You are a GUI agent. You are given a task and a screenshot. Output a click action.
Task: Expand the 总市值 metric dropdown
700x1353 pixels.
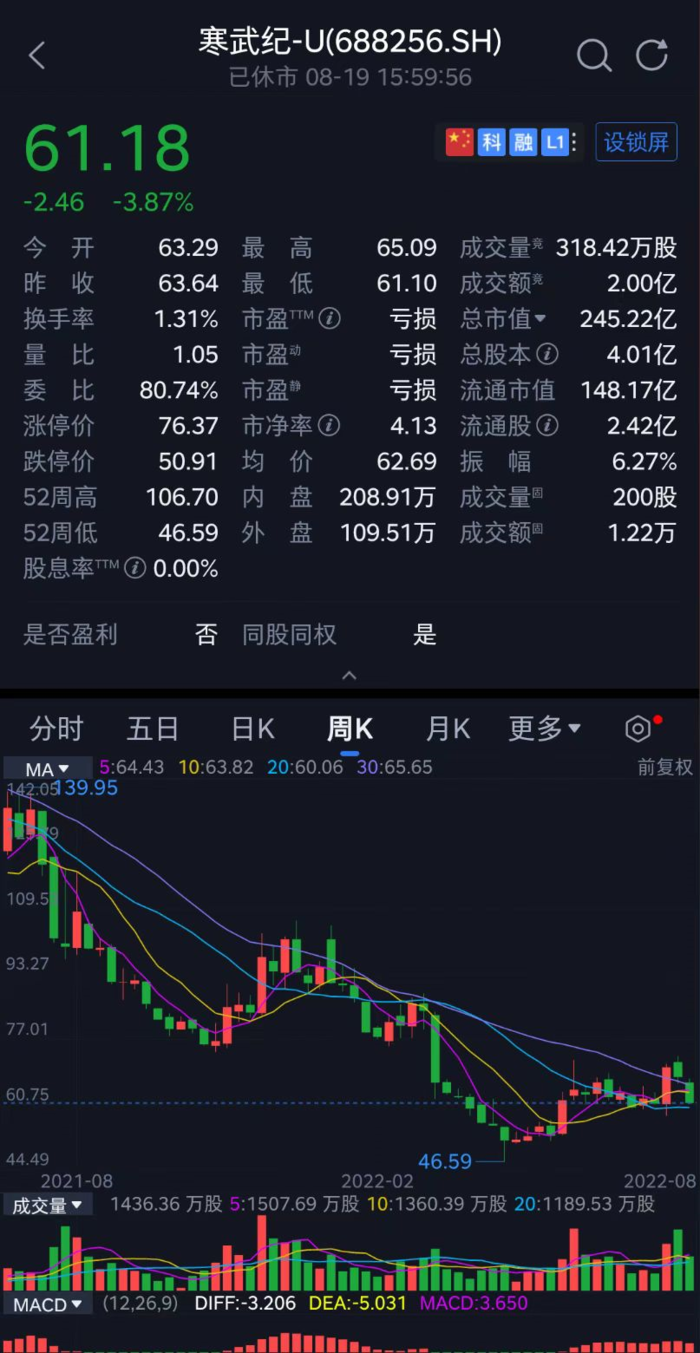tap(541, 319)
